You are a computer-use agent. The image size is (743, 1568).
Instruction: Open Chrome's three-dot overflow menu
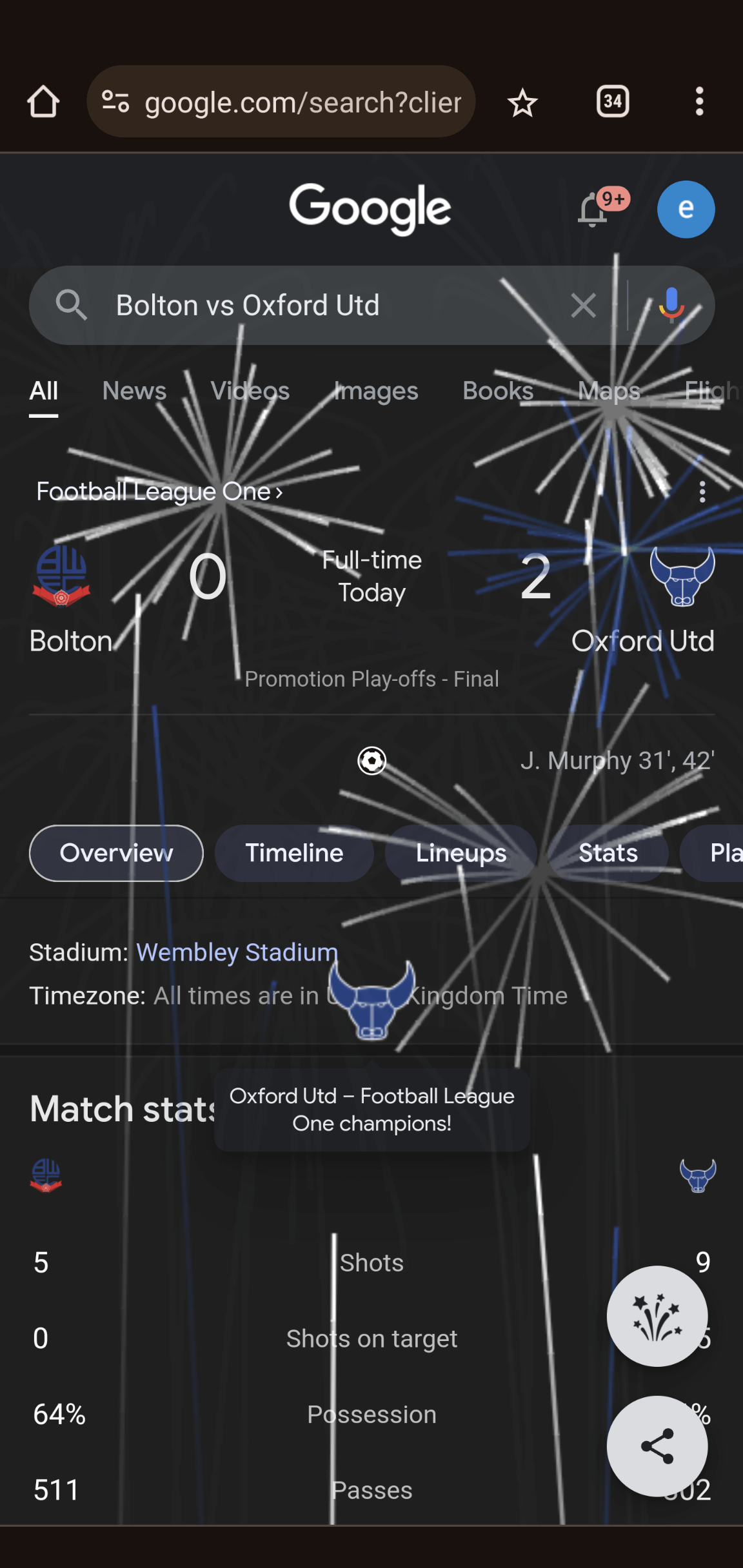(x=699, y=102)
